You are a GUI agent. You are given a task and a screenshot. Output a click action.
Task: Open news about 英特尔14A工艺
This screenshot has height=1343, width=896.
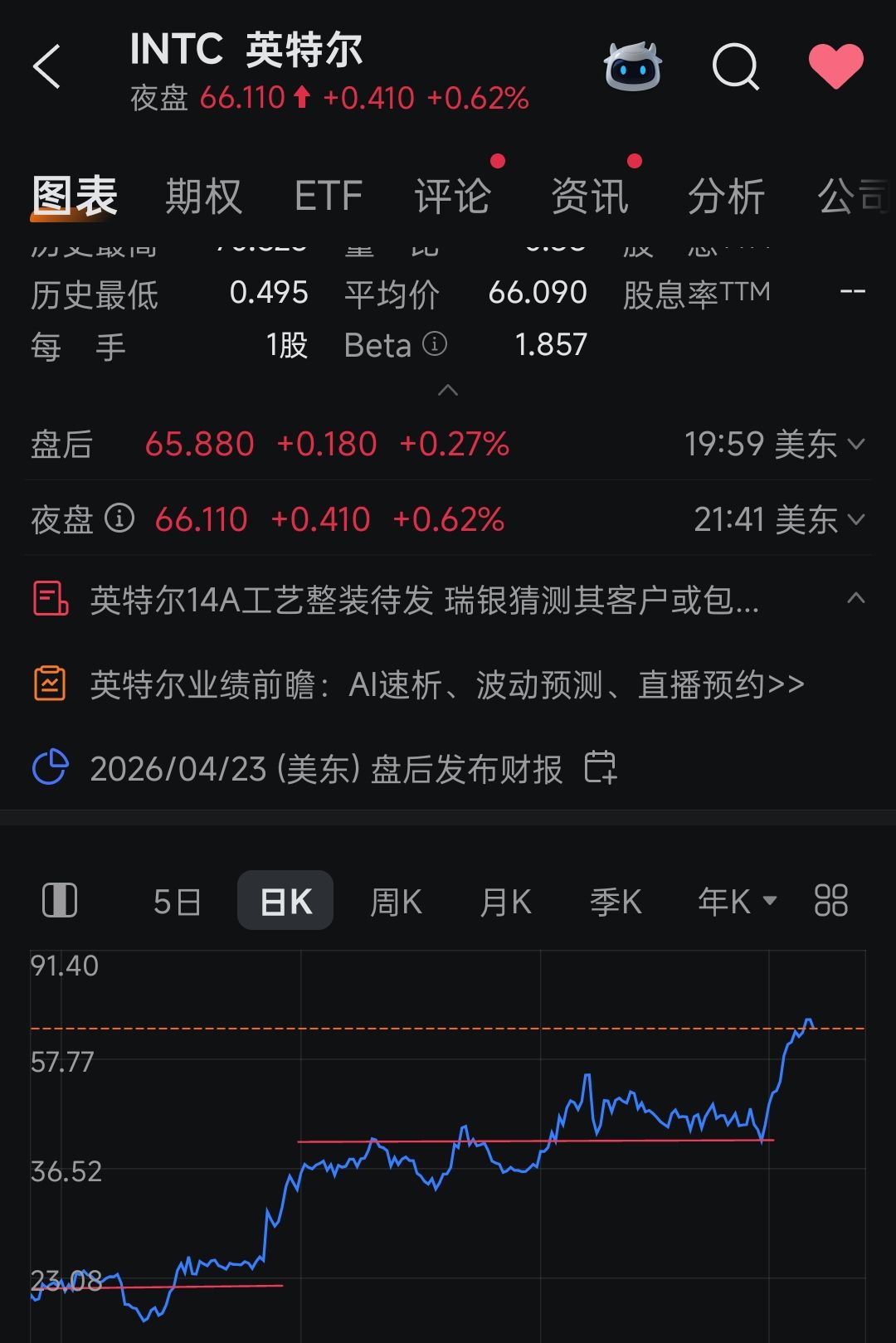[423, 600]
